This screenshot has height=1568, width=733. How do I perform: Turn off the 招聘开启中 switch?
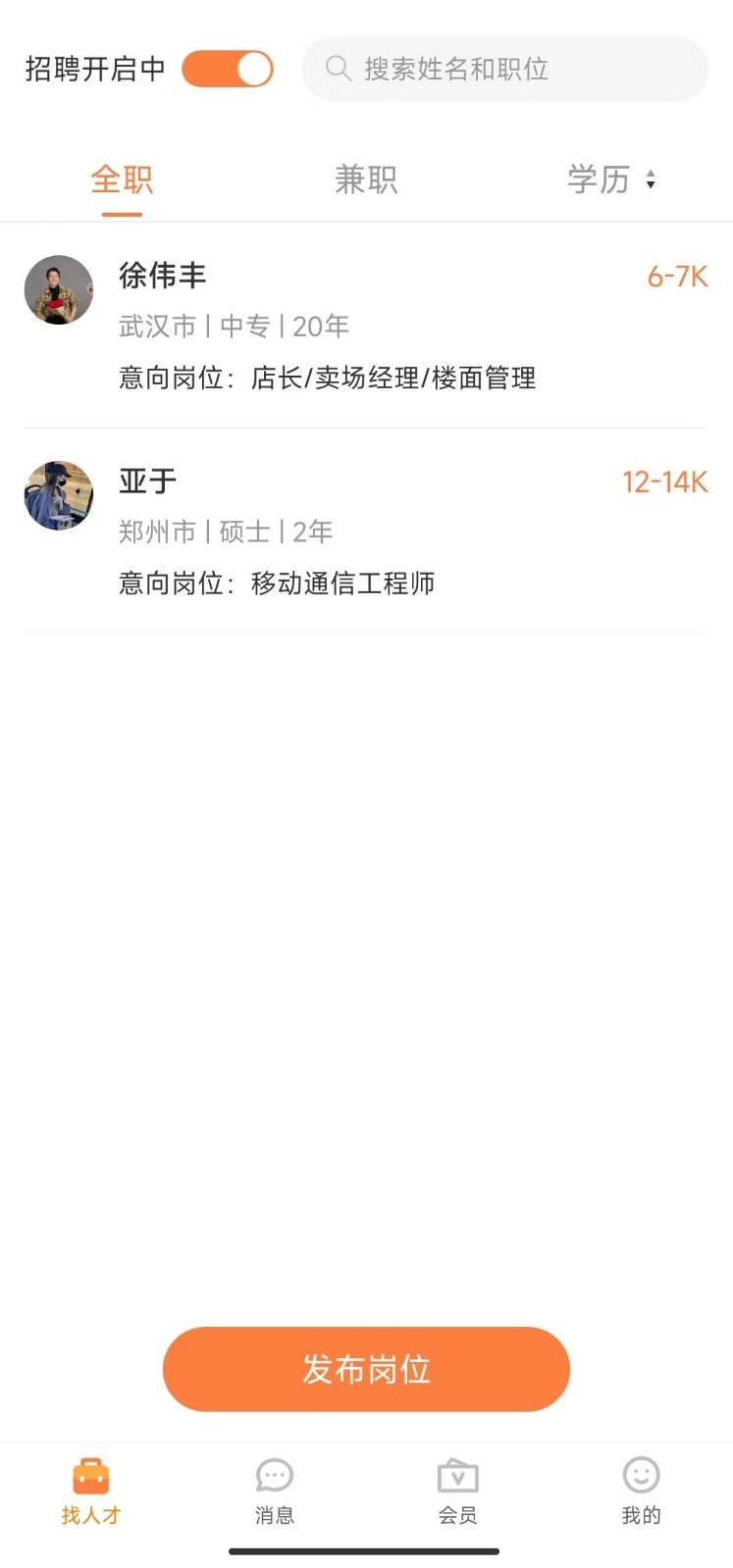click(x=228, y=69)
